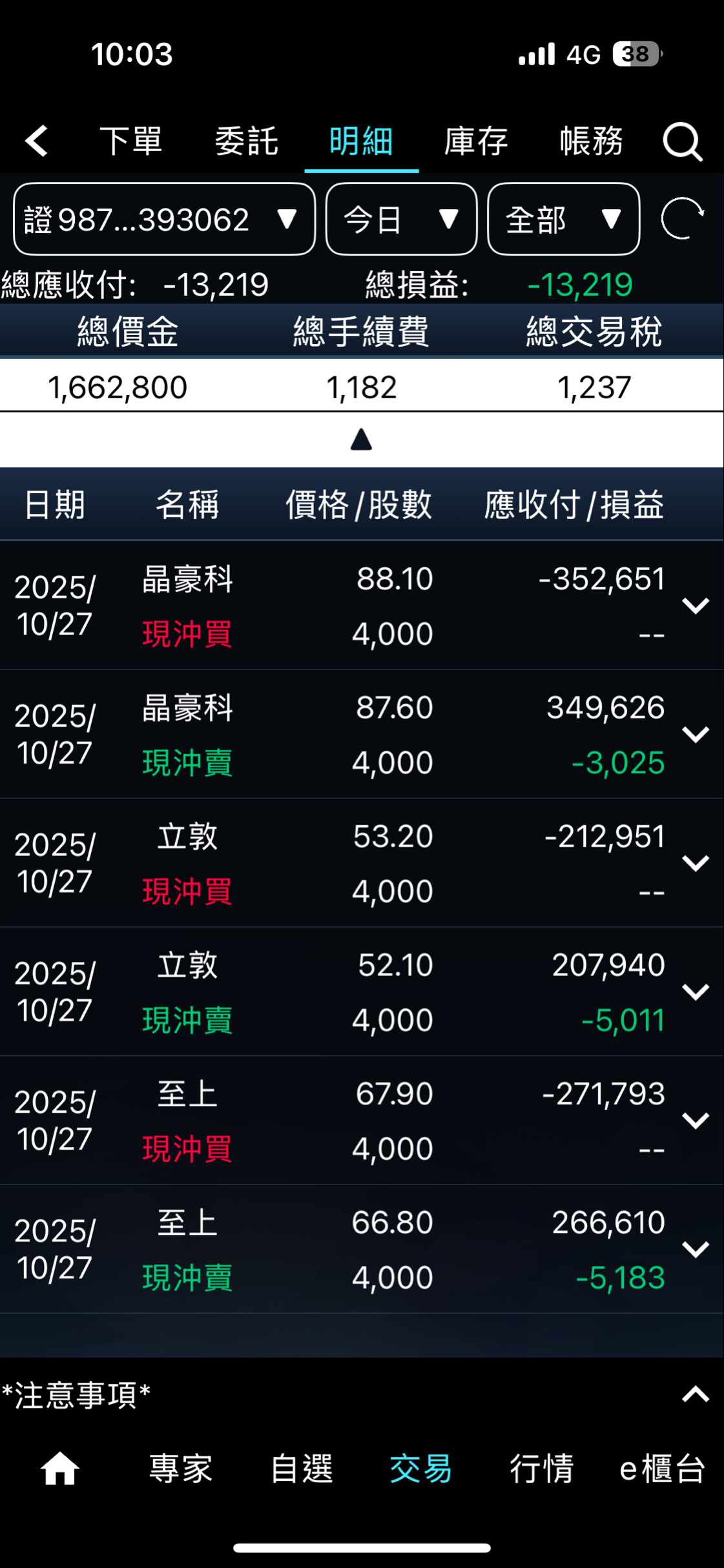The image size is (724, 1568).
Task: Open the 帳務 tab
Action: tap(591, 141)
